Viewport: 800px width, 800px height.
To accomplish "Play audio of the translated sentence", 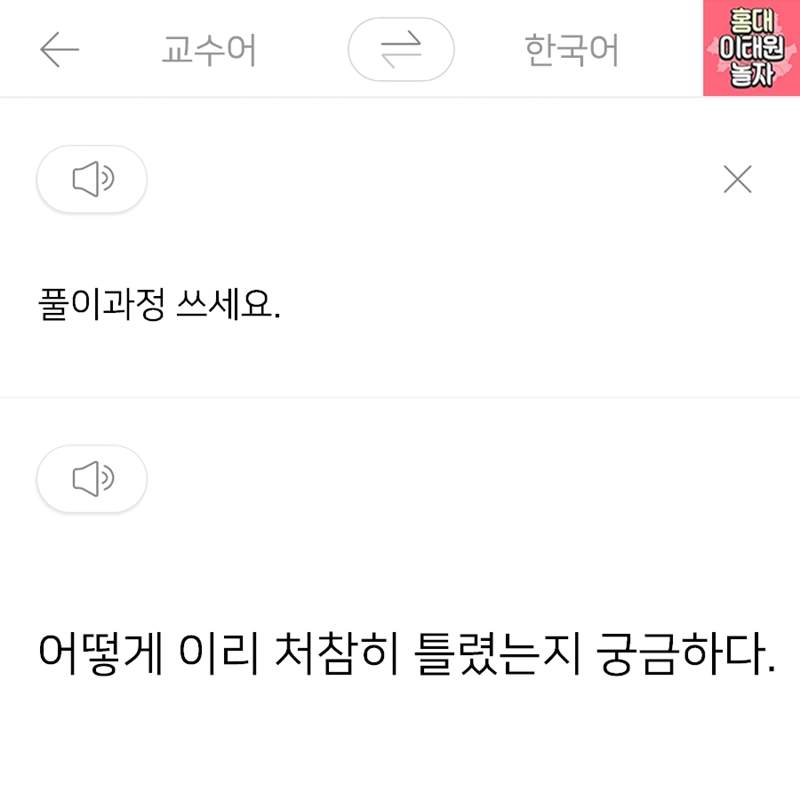I will (92, 479).
